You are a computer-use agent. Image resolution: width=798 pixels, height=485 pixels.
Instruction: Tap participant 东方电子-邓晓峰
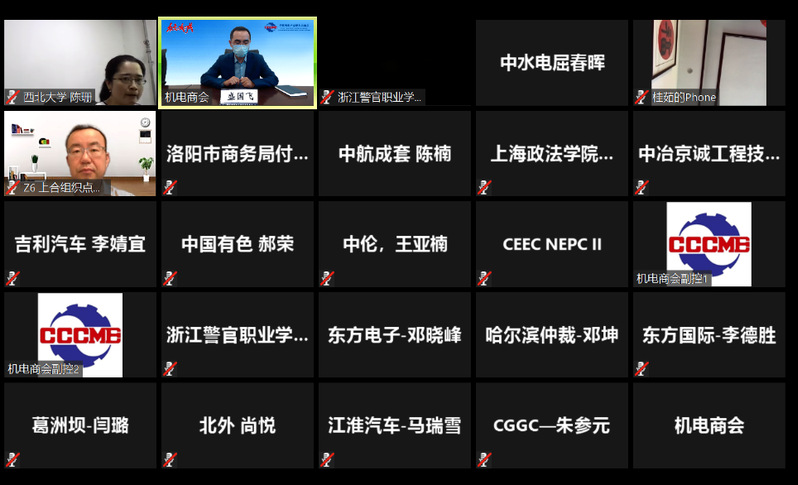(394, 334)
